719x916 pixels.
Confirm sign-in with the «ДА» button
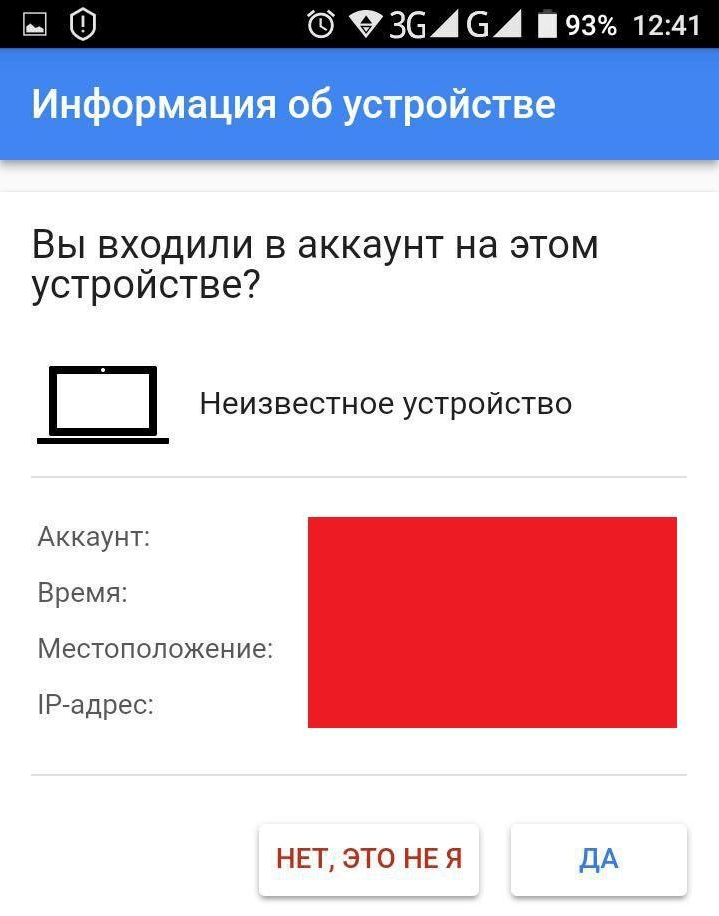598,859
